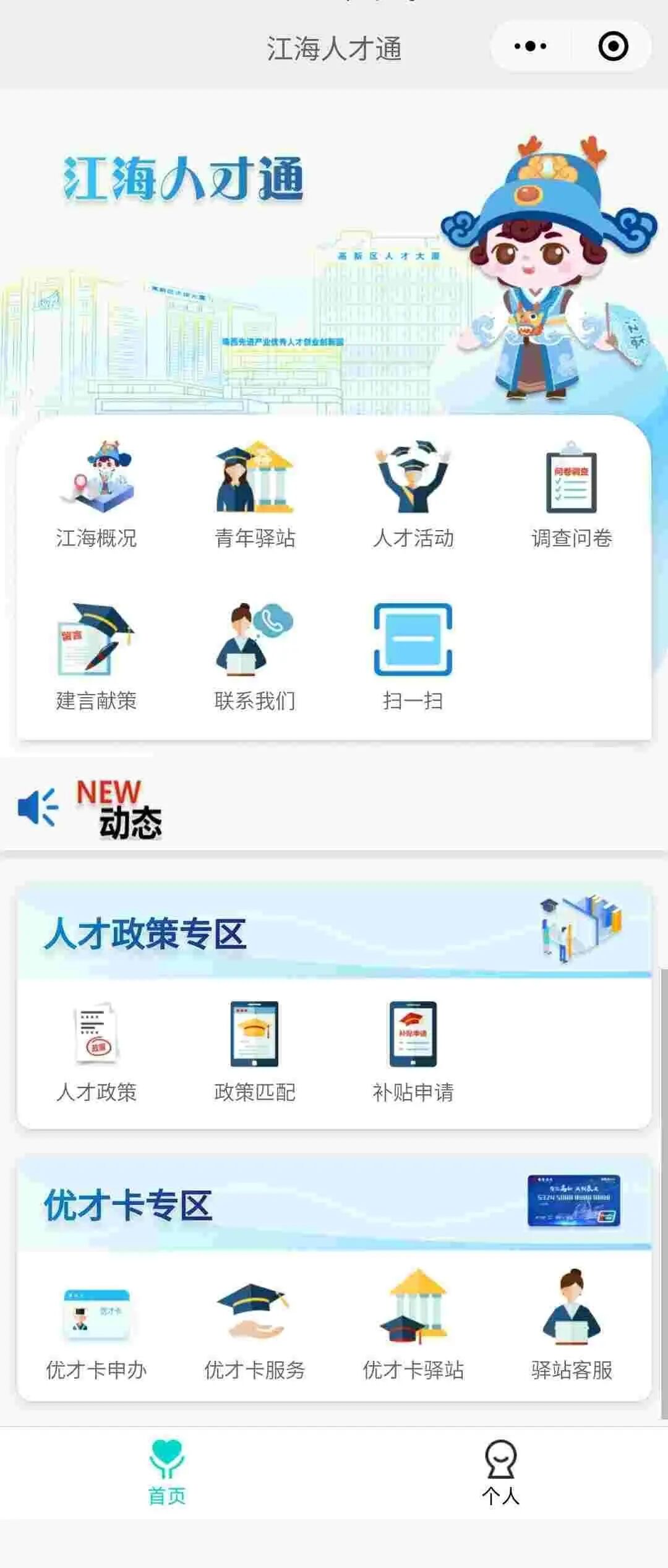Screen dimensions: 668x1568
Task: Launch the 扫一扫 scanner
Action: (x=413, y=657)
